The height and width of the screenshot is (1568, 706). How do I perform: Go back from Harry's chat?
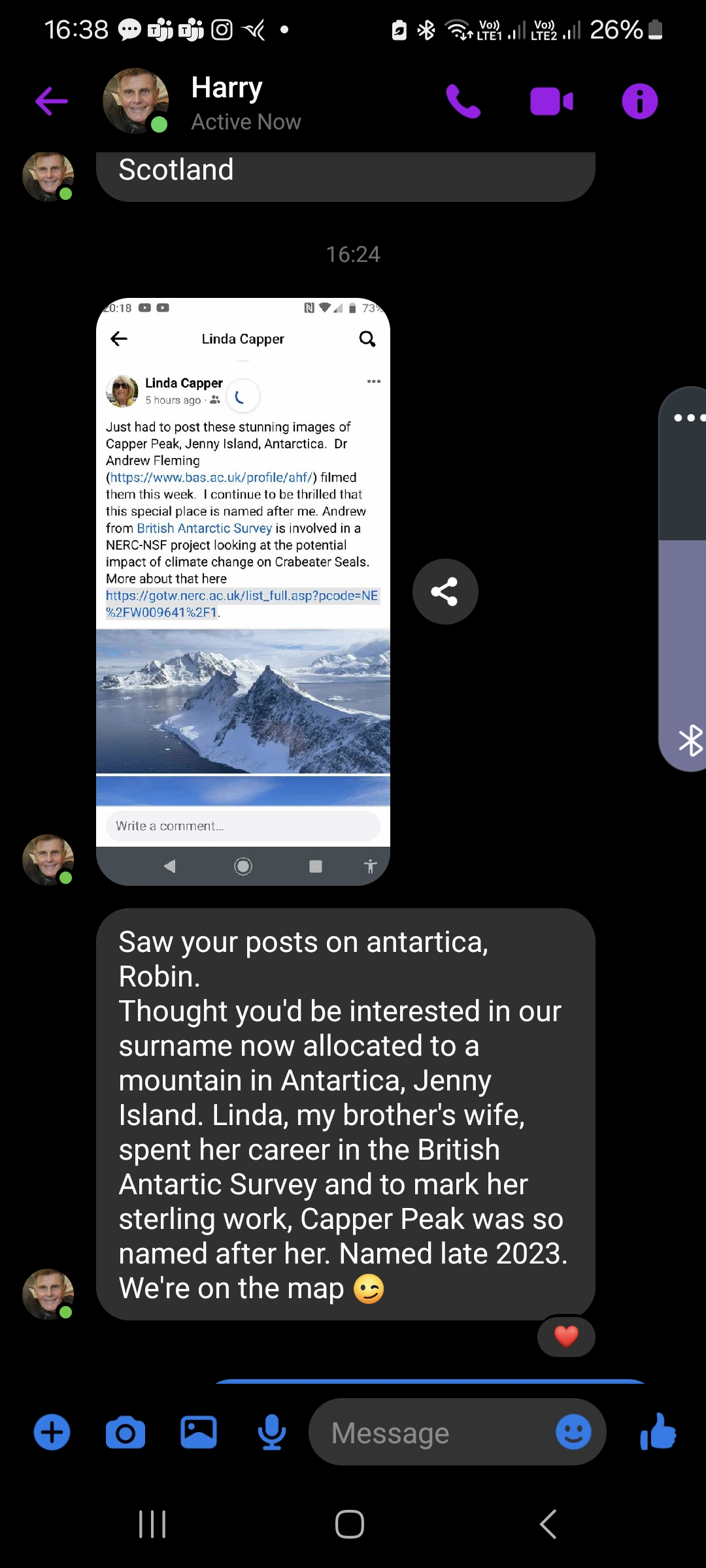click(52, 102)
